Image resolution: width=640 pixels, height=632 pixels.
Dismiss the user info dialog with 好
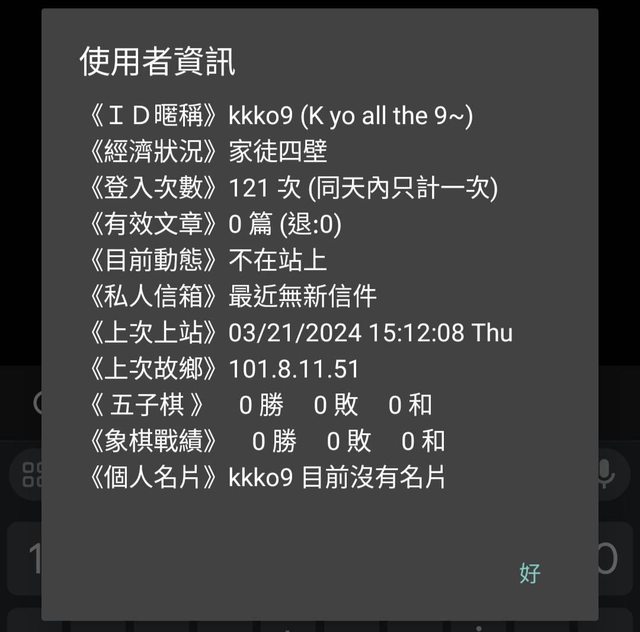(530, 573)
